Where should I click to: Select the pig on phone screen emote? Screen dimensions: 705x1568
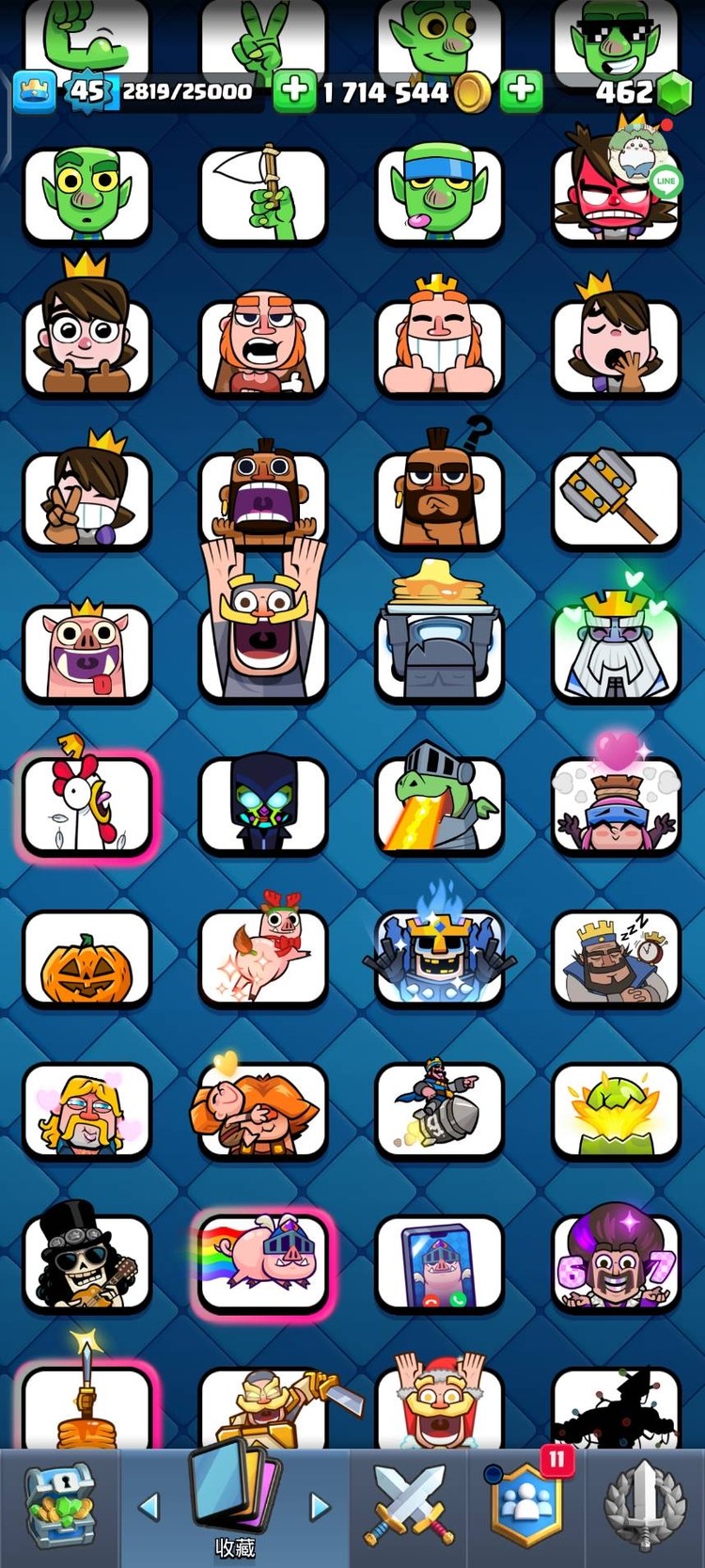click(x=439, y=1263)
